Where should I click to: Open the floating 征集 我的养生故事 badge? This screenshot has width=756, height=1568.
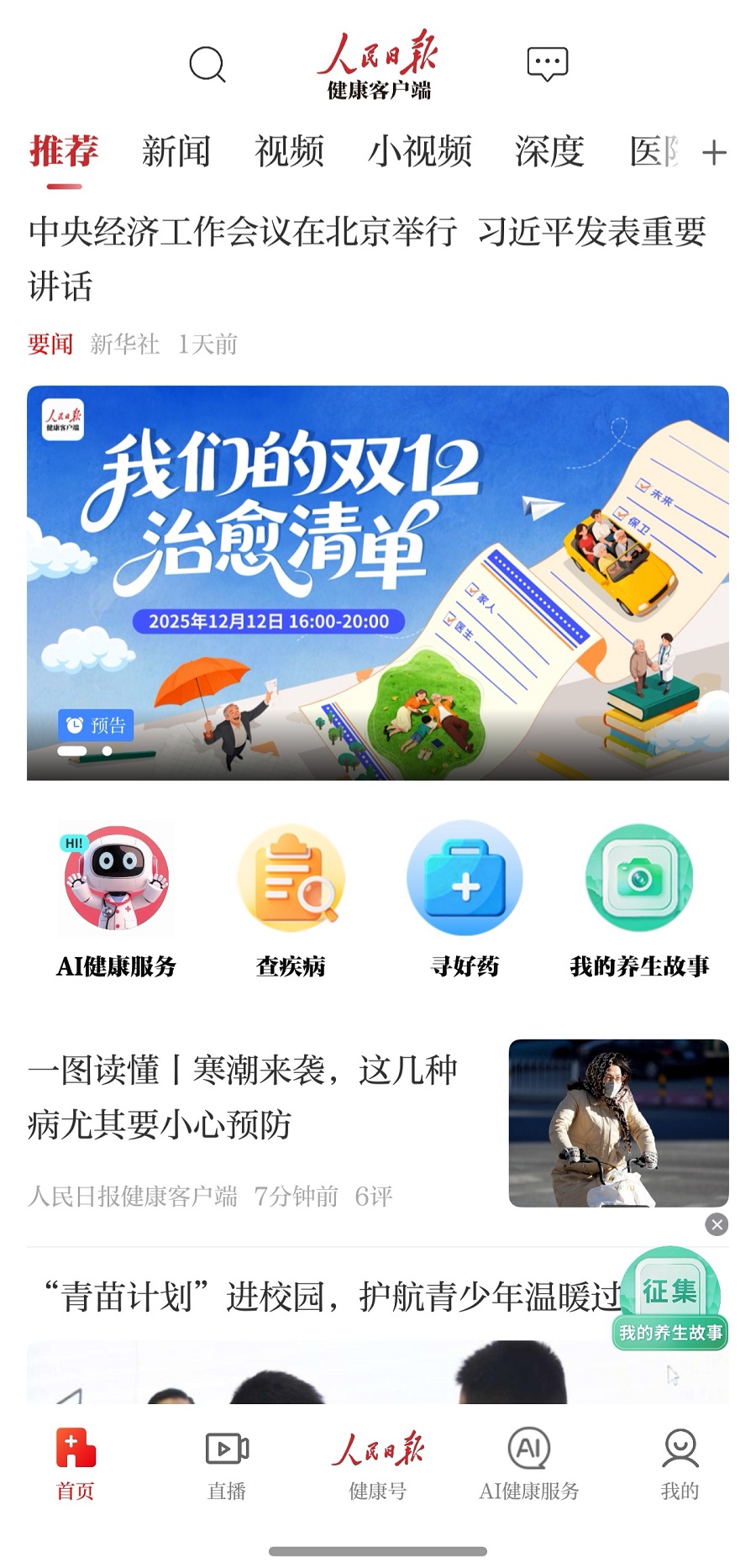pyautogui.click(x=669, y=1299)
